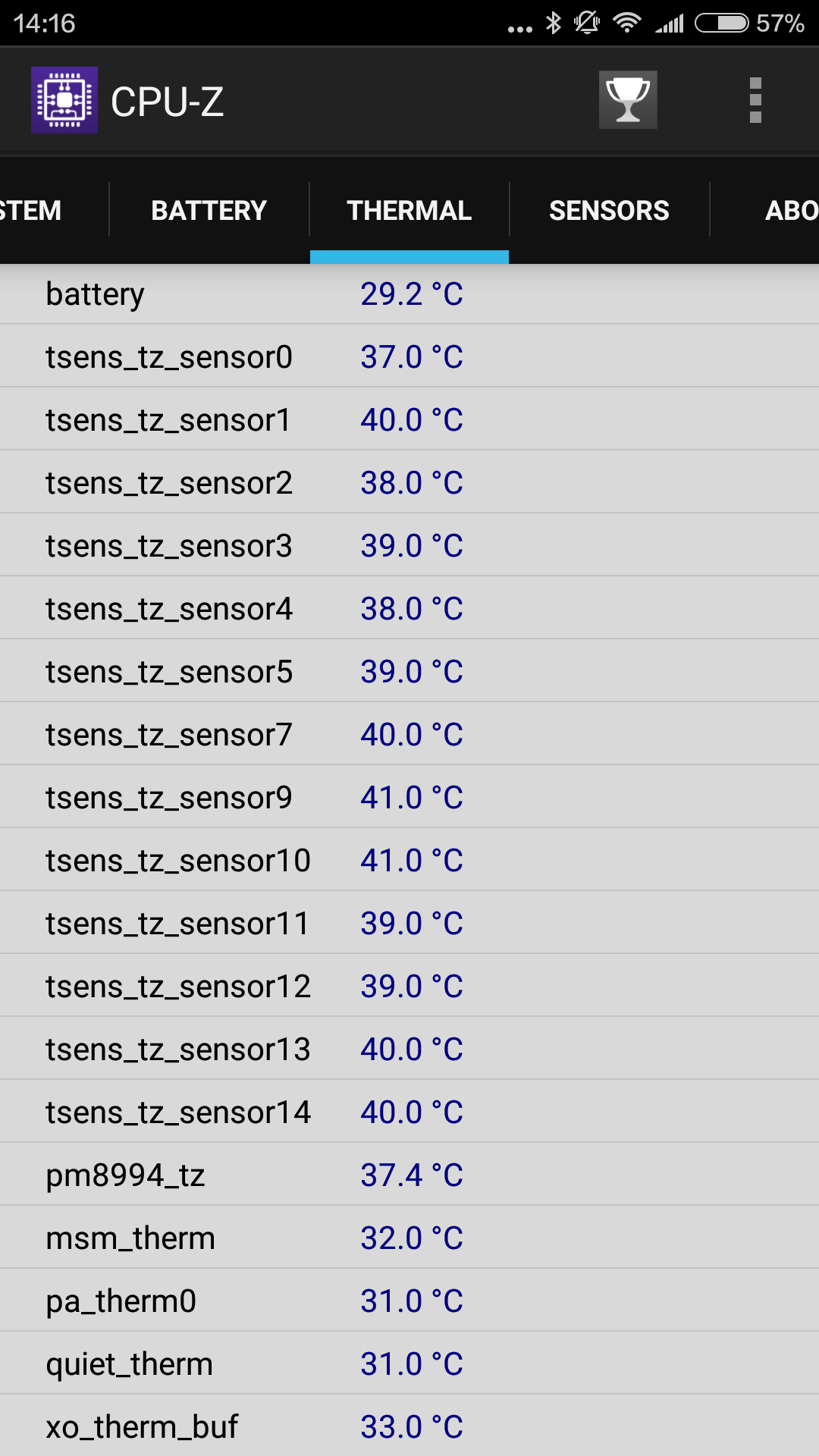Image resolution: width=819 pixels, height=1456 pixels.
Task: Select the Thermal tab
Action: [x=409, y=210]
